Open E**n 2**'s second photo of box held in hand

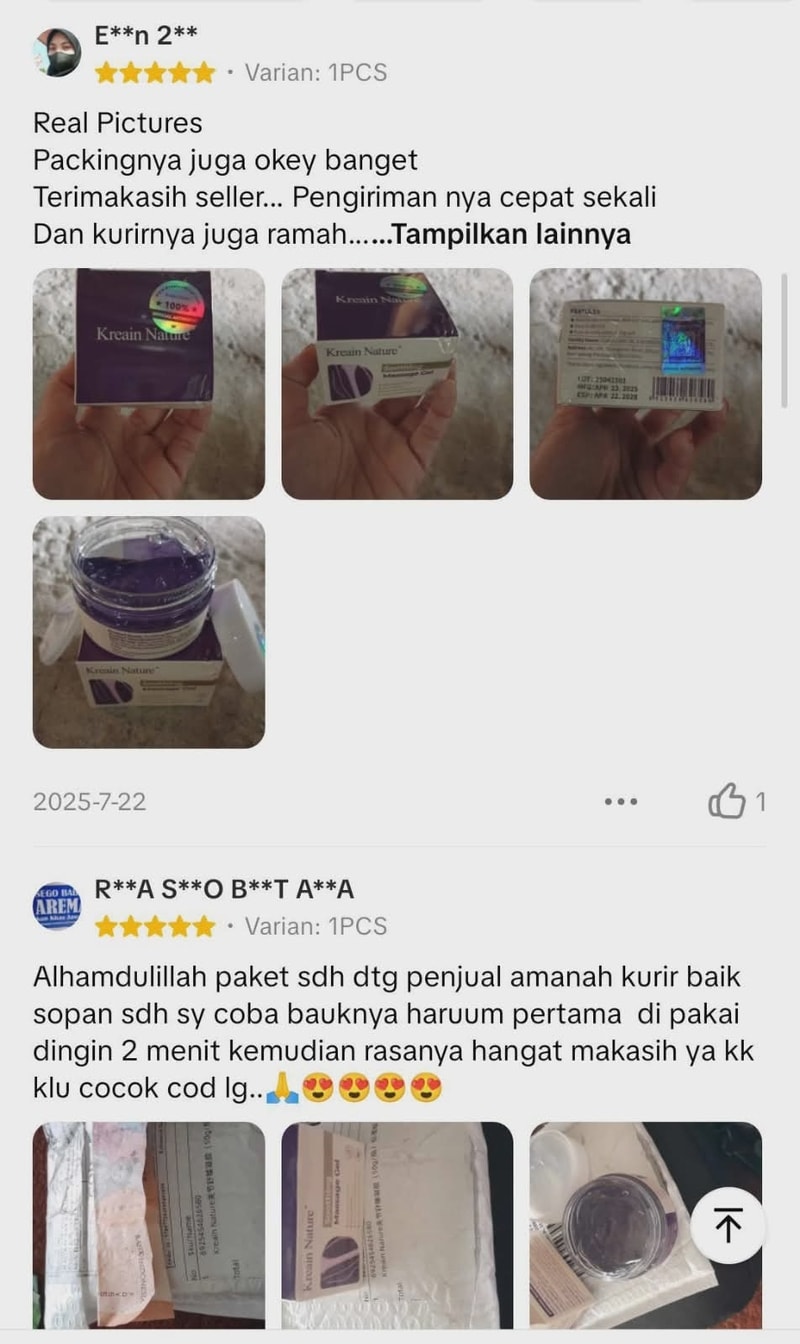coord(397,383)
